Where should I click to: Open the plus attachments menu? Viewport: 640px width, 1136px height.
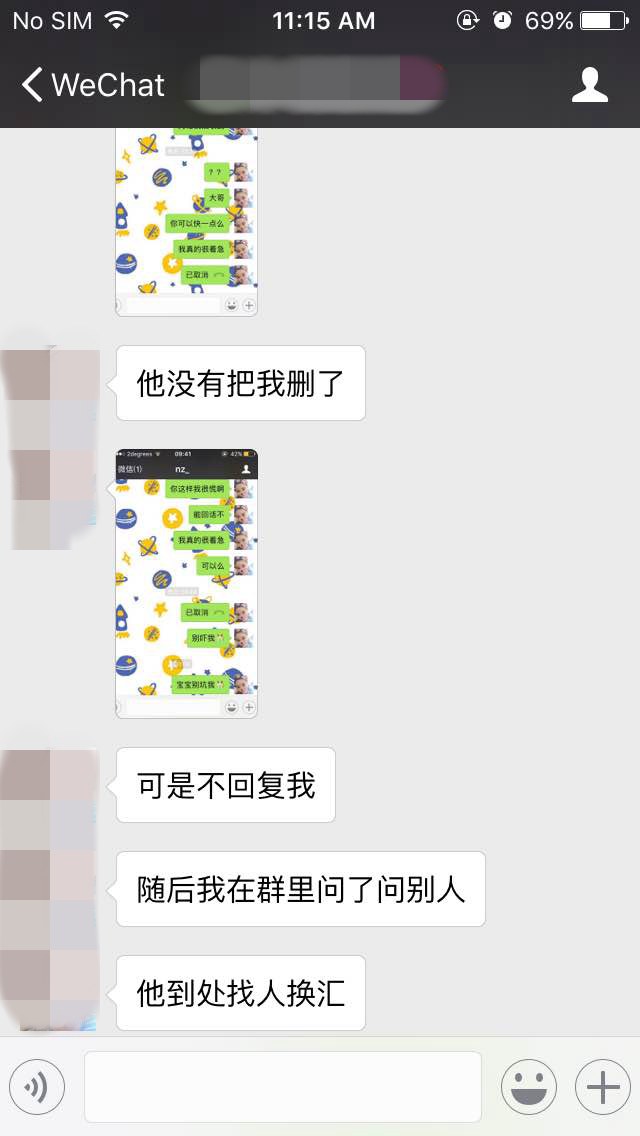click(x=602, y=1086)
